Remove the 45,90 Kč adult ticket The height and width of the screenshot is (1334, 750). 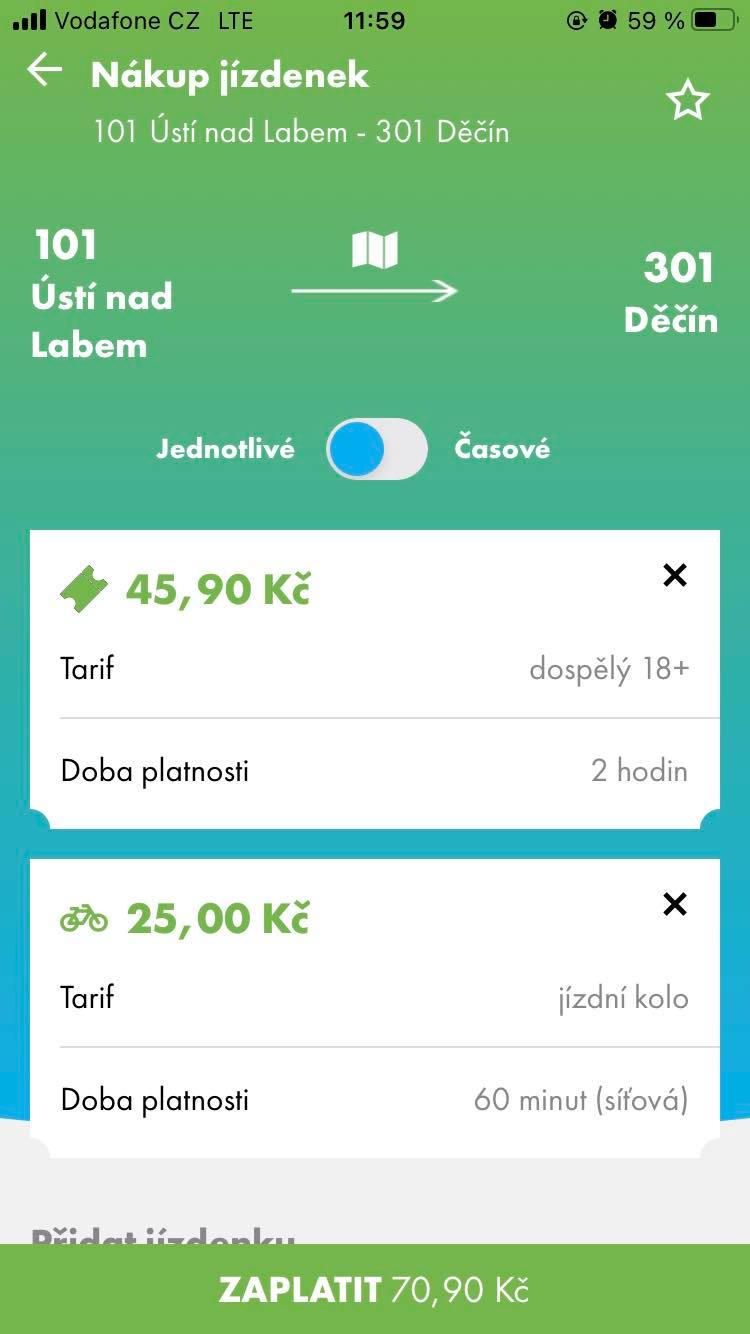[675, 575]
